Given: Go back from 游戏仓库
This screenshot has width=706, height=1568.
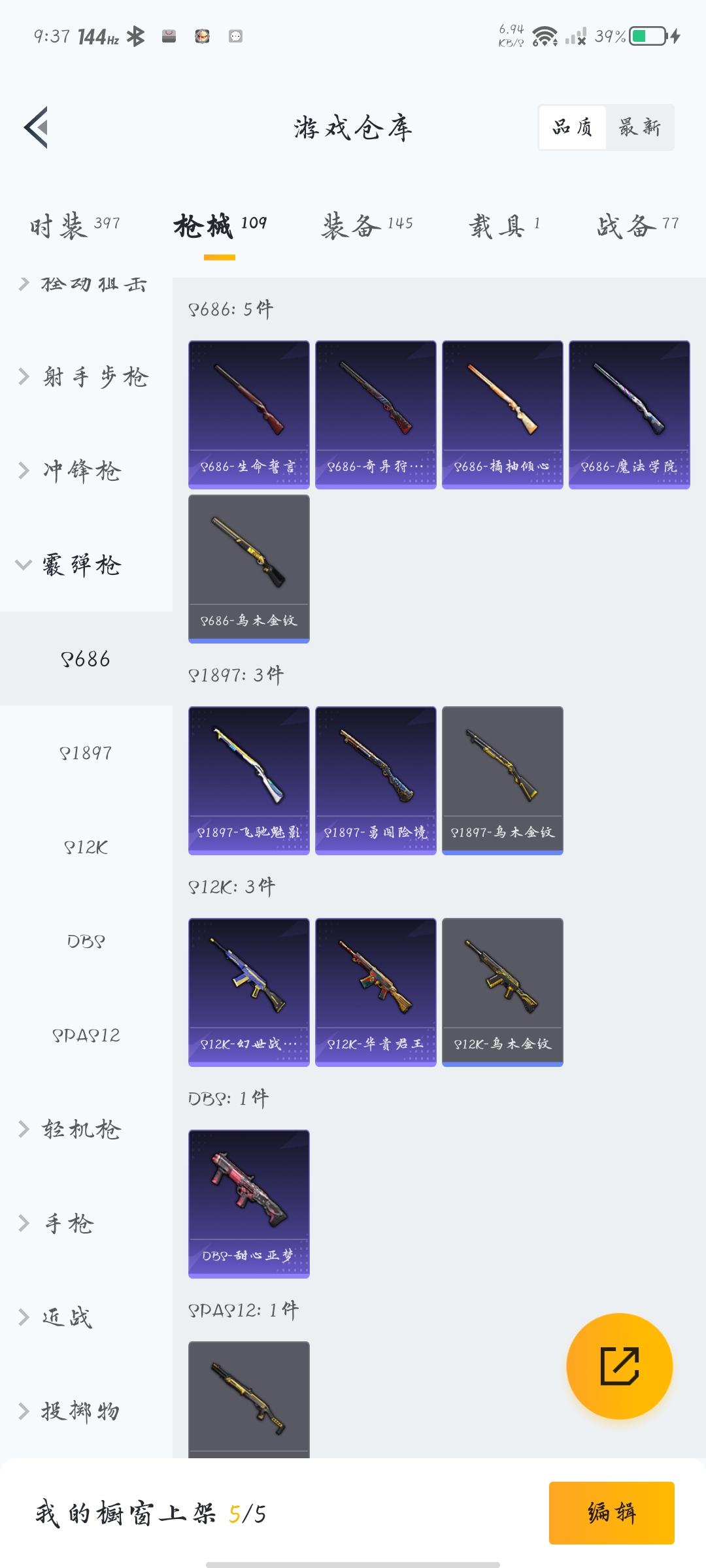Looking at the screenshot, I should point(37,127).
